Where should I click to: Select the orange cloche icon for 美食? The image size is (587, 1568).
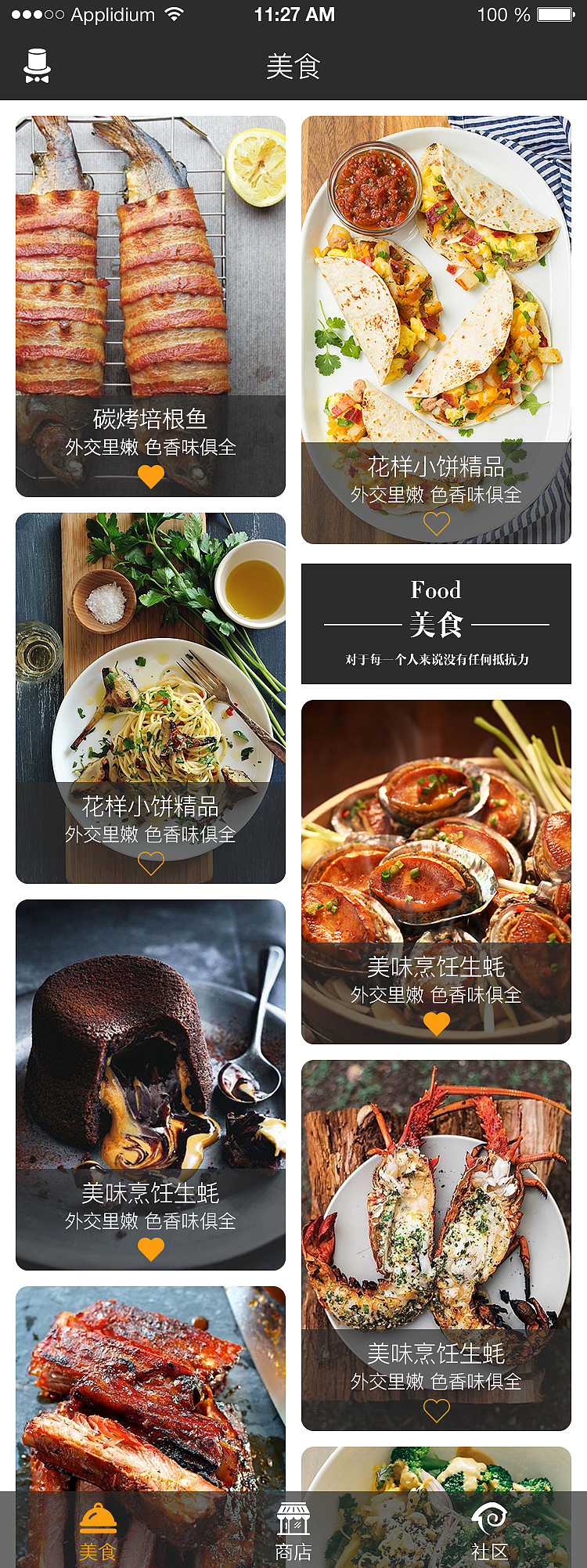(97, 1517)
